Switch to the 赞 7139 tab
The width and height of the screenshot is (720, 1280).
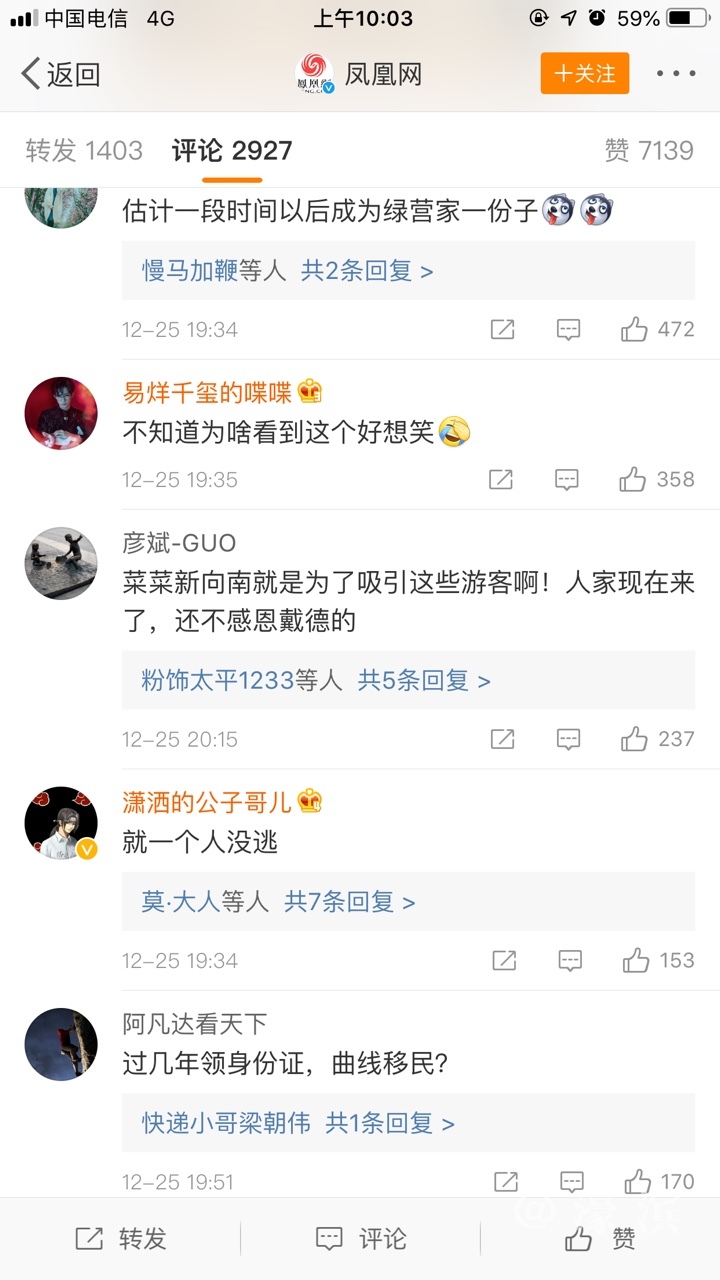648,151
